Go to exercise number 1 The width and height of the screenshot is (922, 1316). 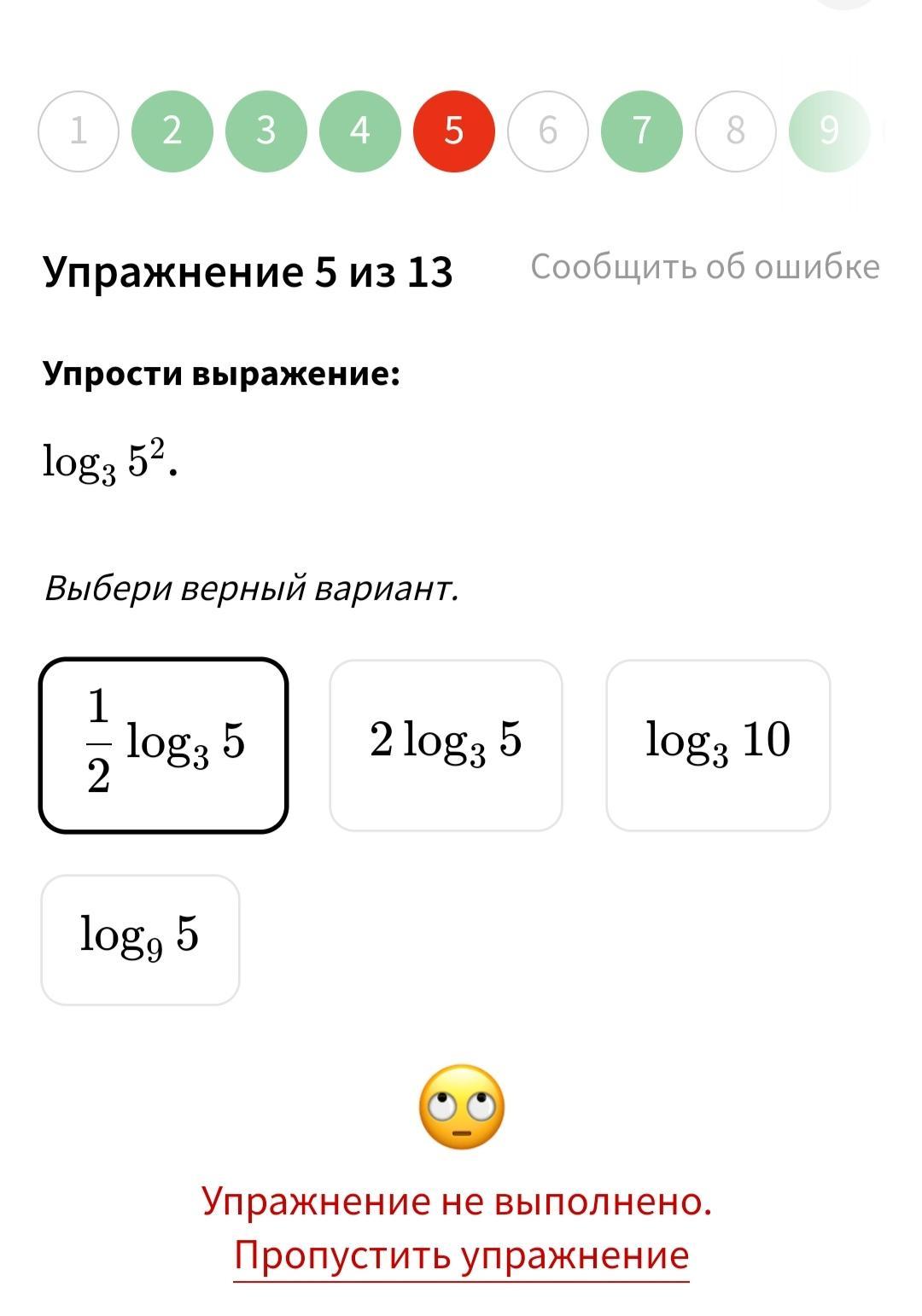point(79,131)
